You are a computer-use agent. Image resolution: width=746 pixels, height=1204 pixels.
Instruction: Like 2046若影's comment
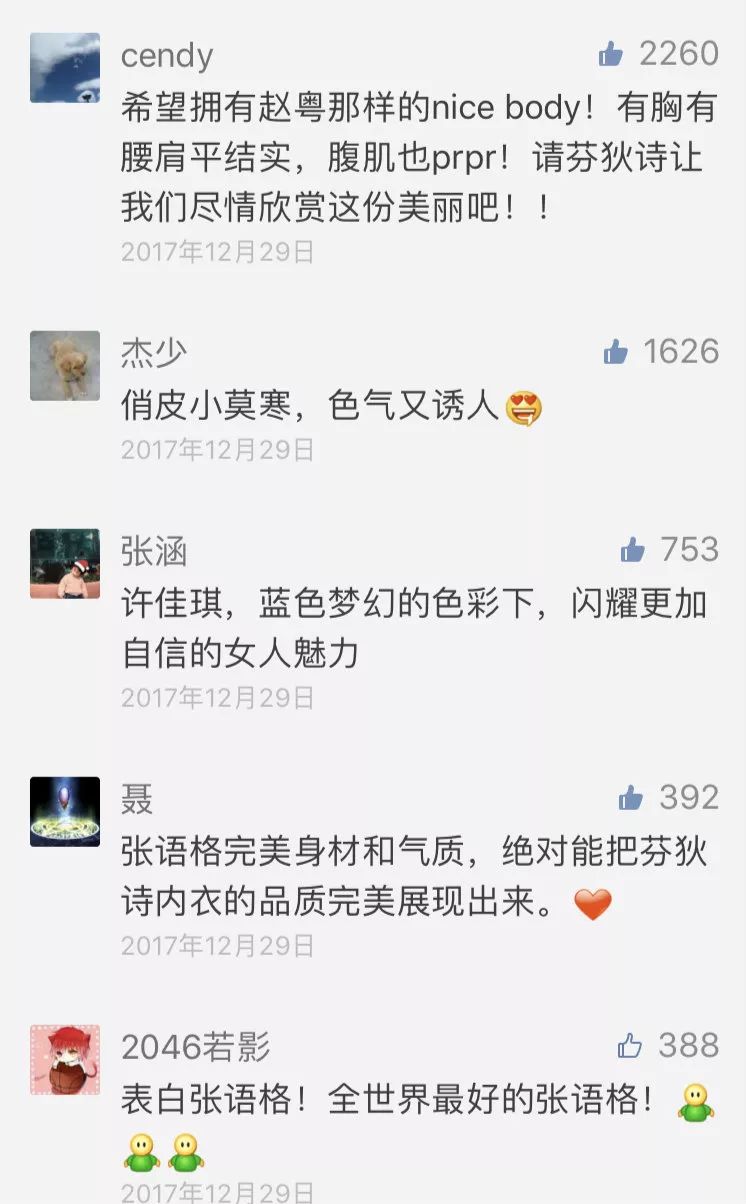point(630,1046)
